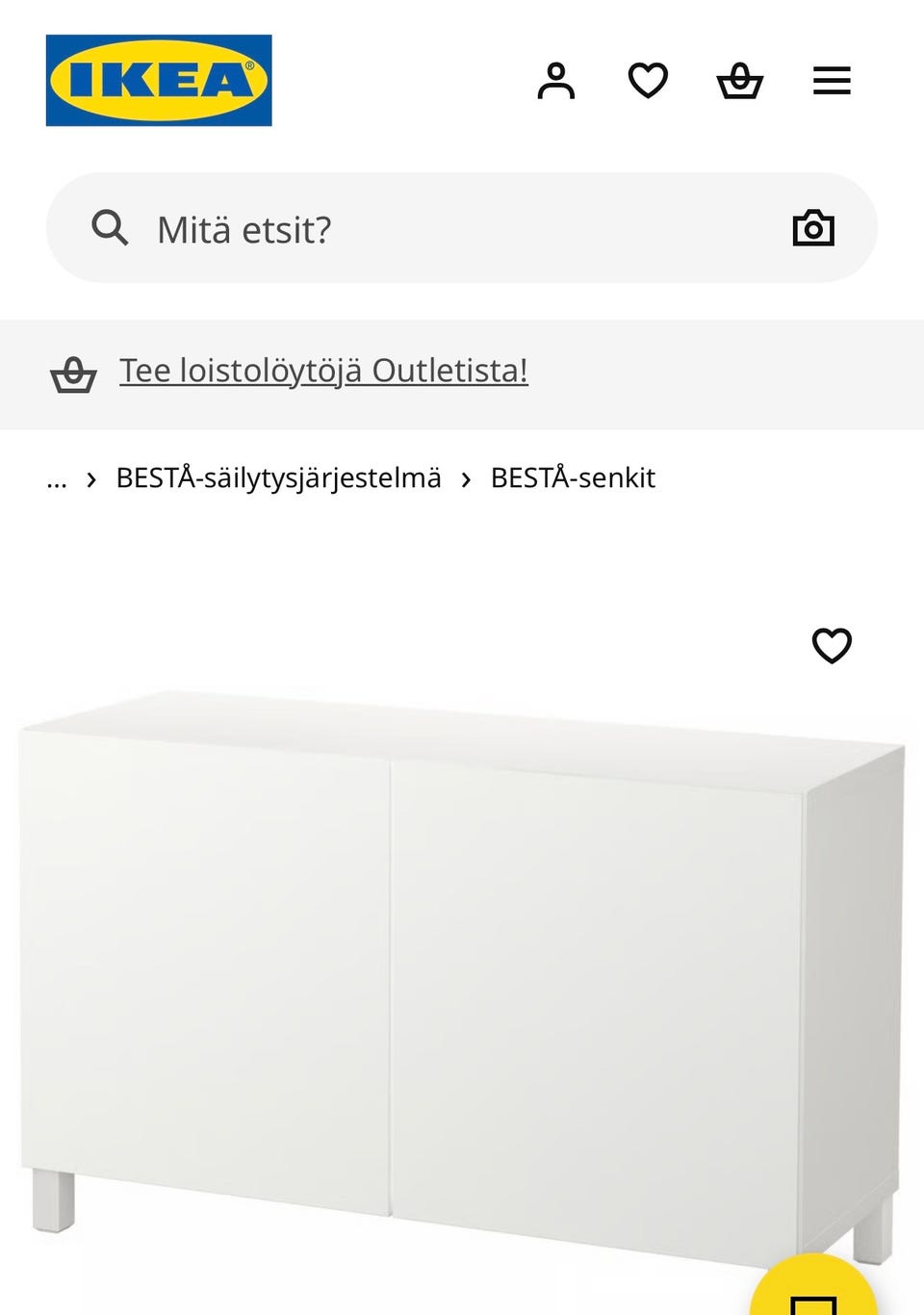Open your account profile
The width and height of the screenshot is (924, 1315).
click(557, 81)
